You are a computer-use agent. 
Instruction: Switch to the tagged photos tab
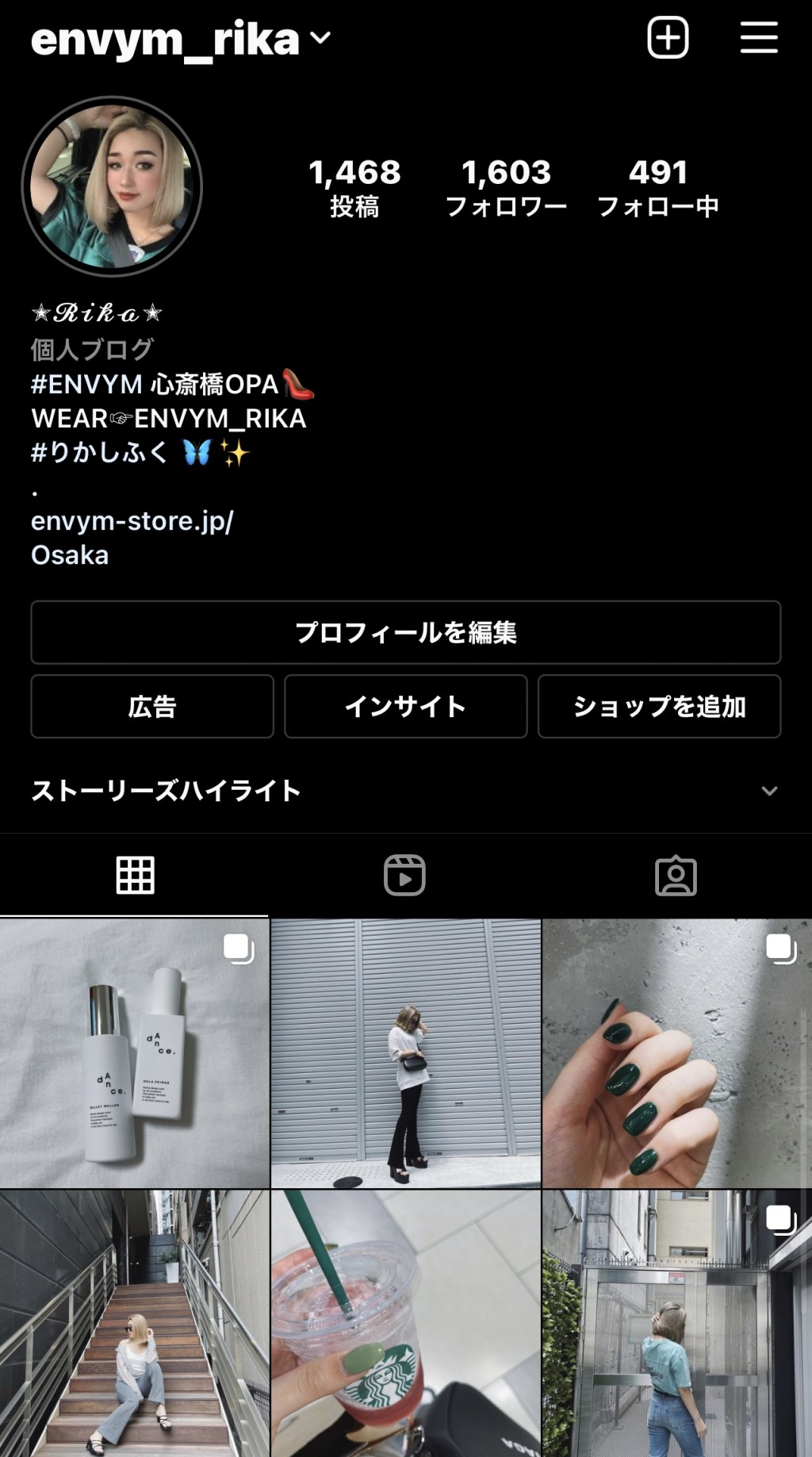[676, 876]
